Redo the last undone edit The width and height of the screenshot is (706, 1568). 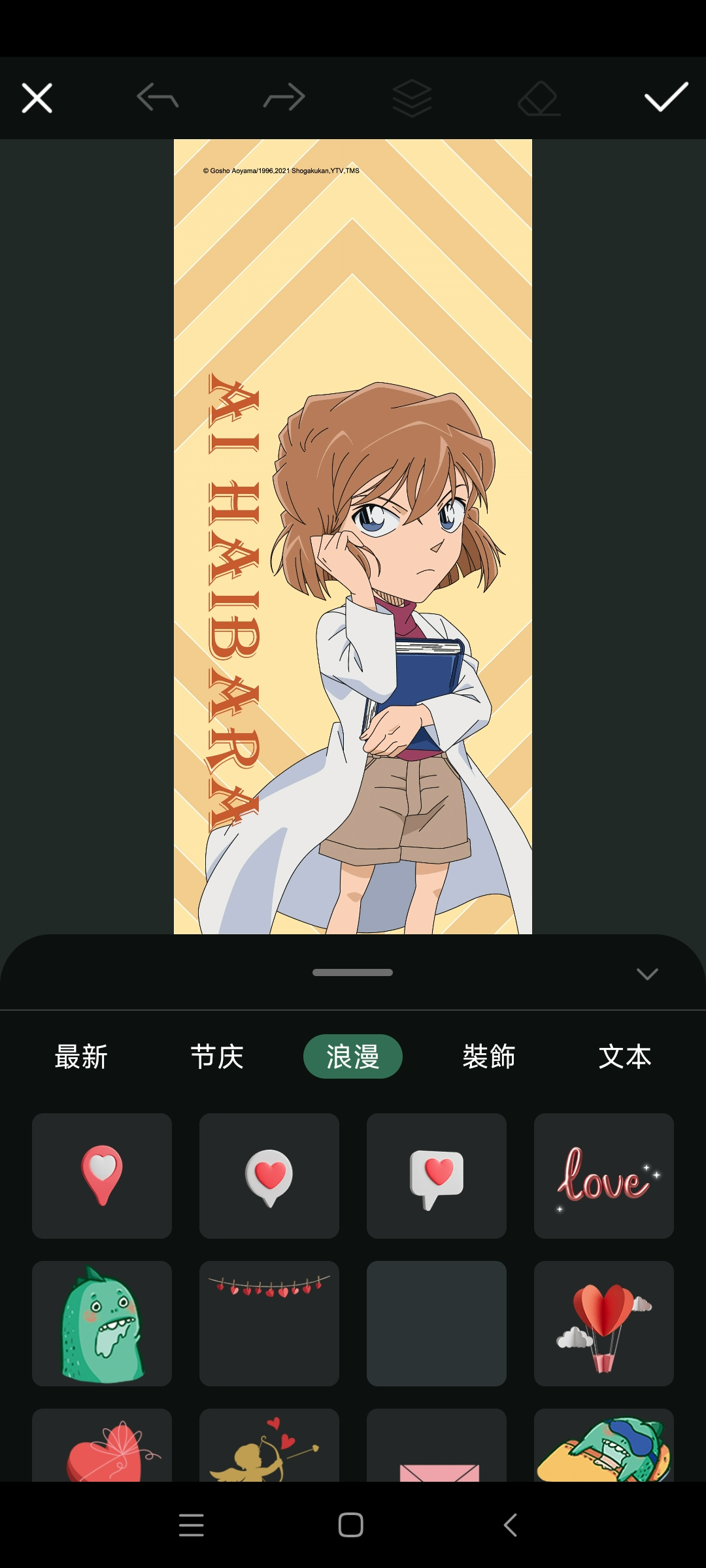[x=284, y=98]
